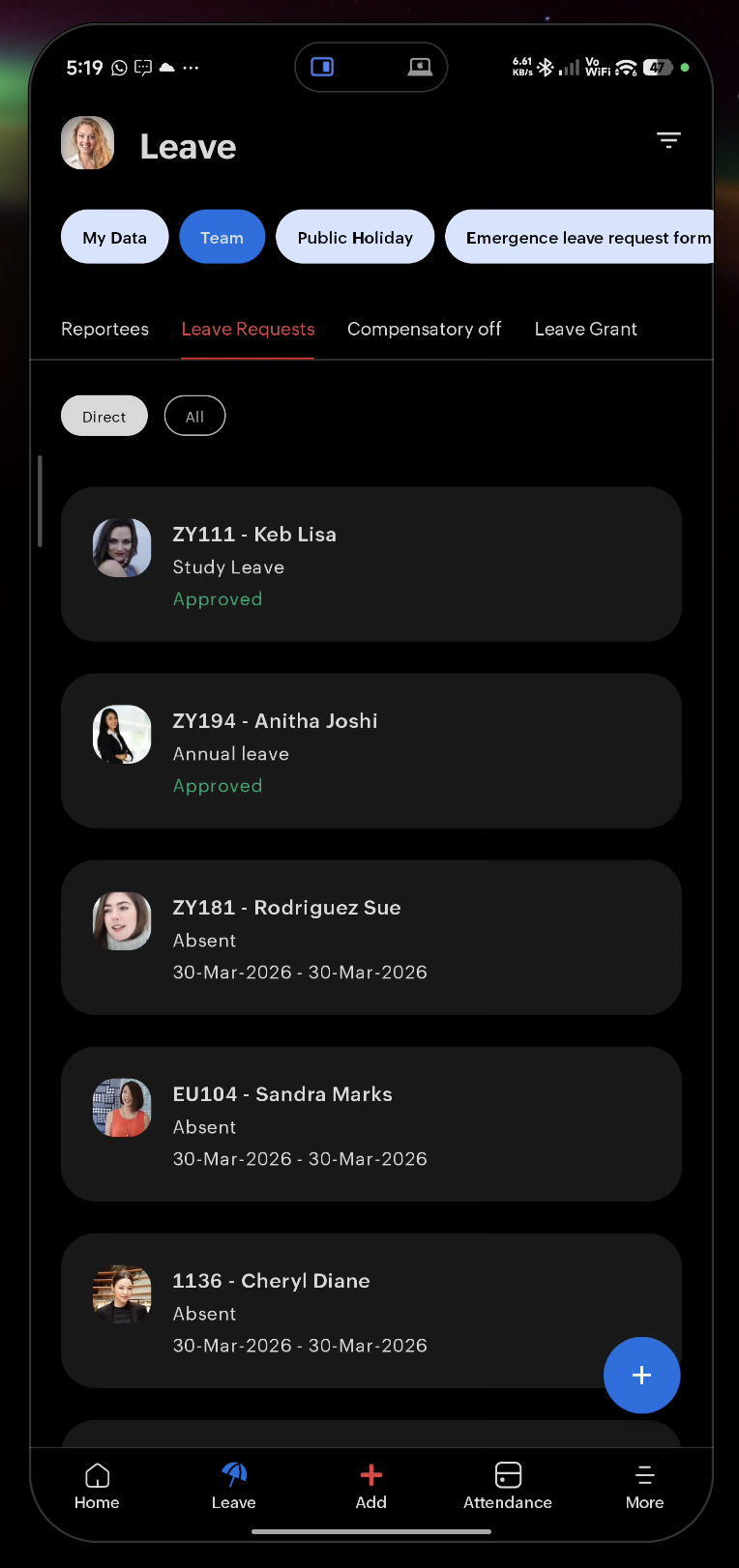
Task: Tap the blue plus floating button
Action: click(x=641, y=1375)
